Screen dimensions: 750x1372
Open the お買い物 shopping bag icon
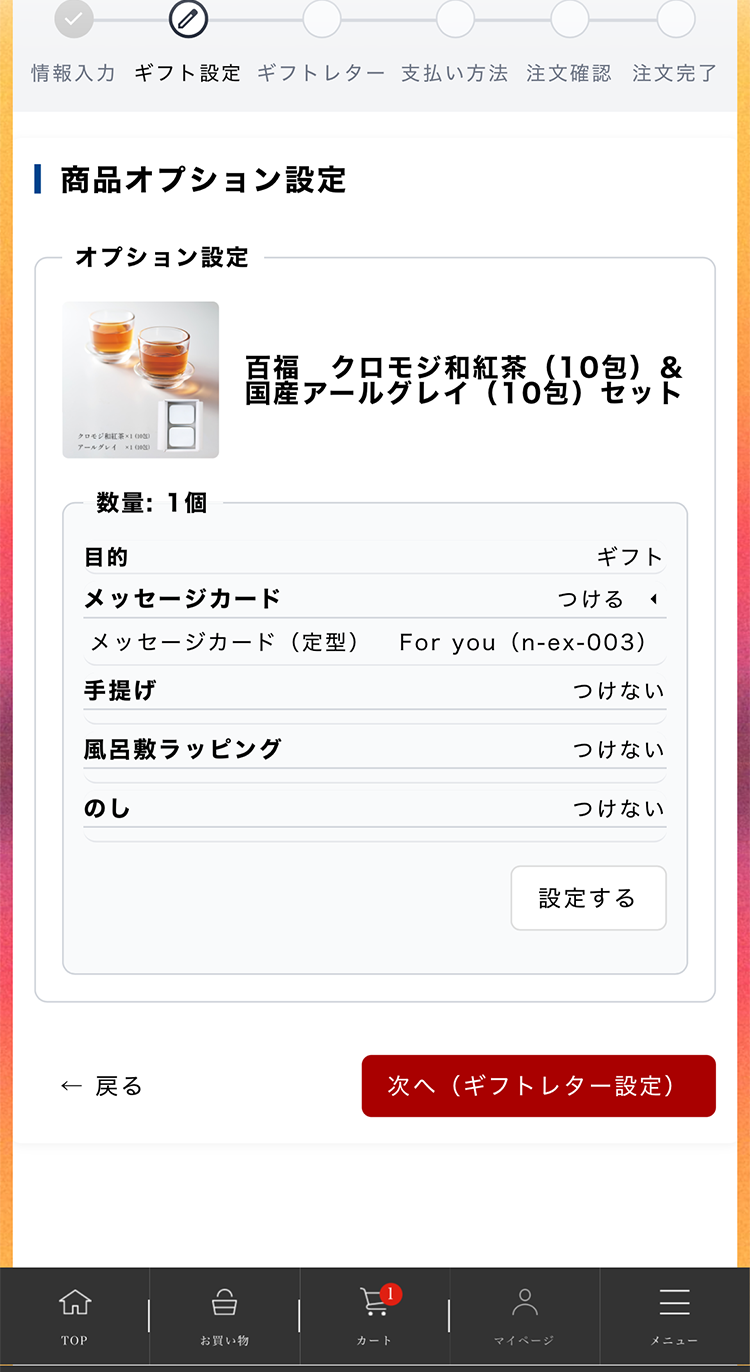[224, 1303]
